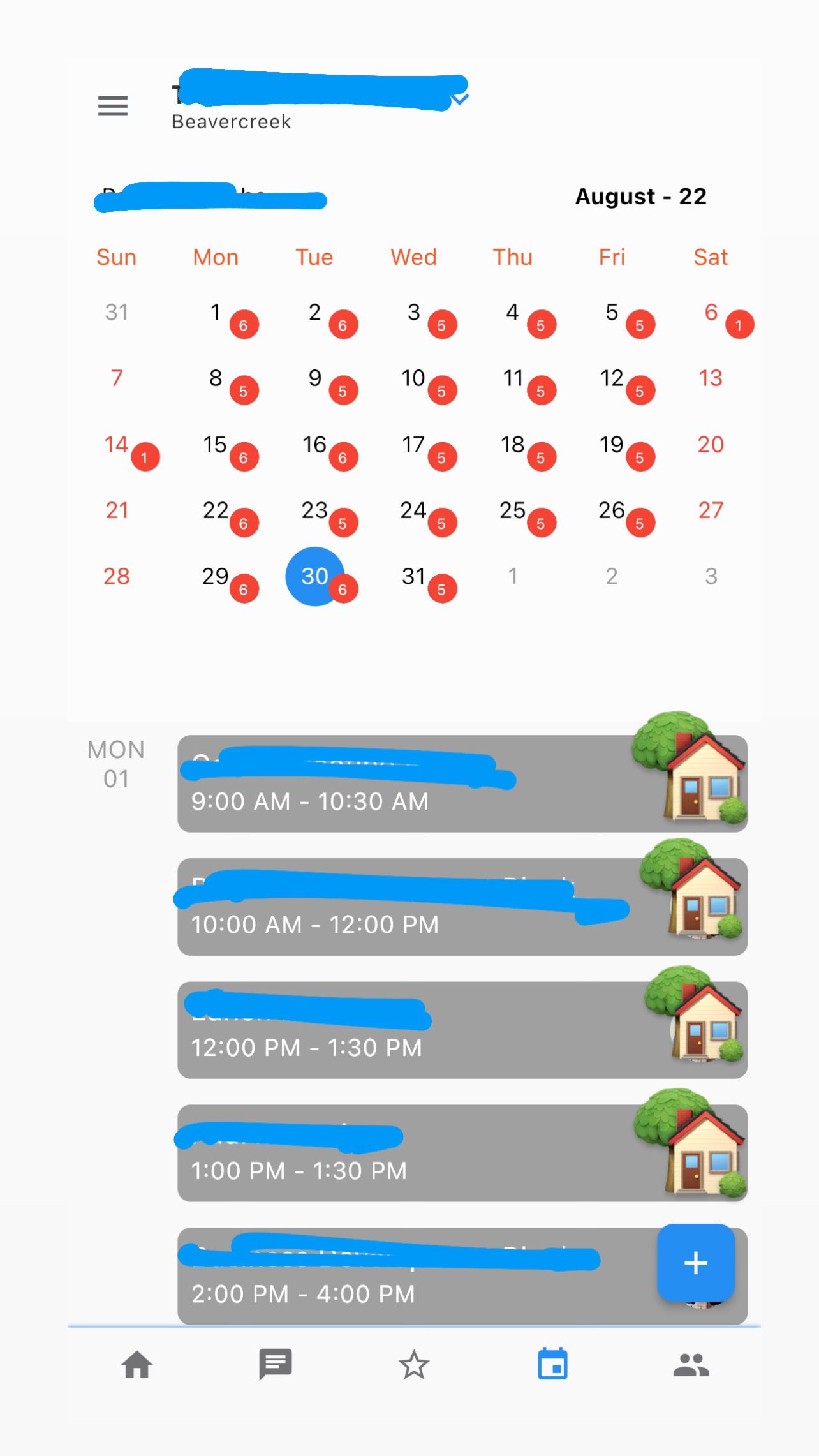
Task: Open the hamburger drawer menu
Action: click(x=113, y=106)
